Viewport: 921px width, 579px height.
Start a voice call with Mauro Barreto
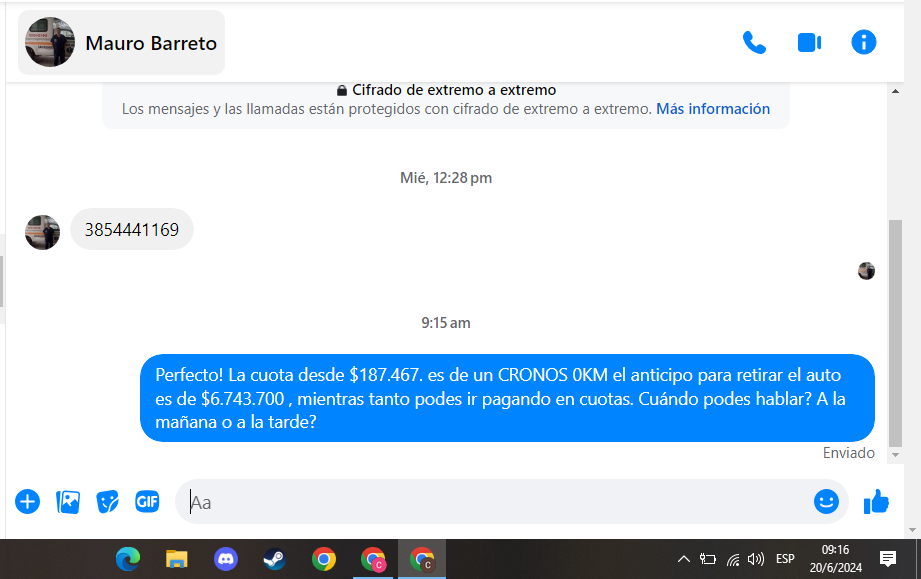point(754,43)
